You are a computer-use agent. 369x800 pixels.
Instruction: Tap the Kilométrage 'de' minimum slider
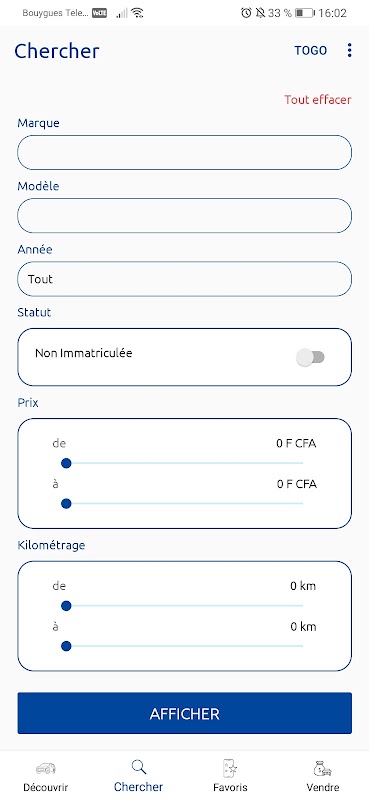click(182, 606)
